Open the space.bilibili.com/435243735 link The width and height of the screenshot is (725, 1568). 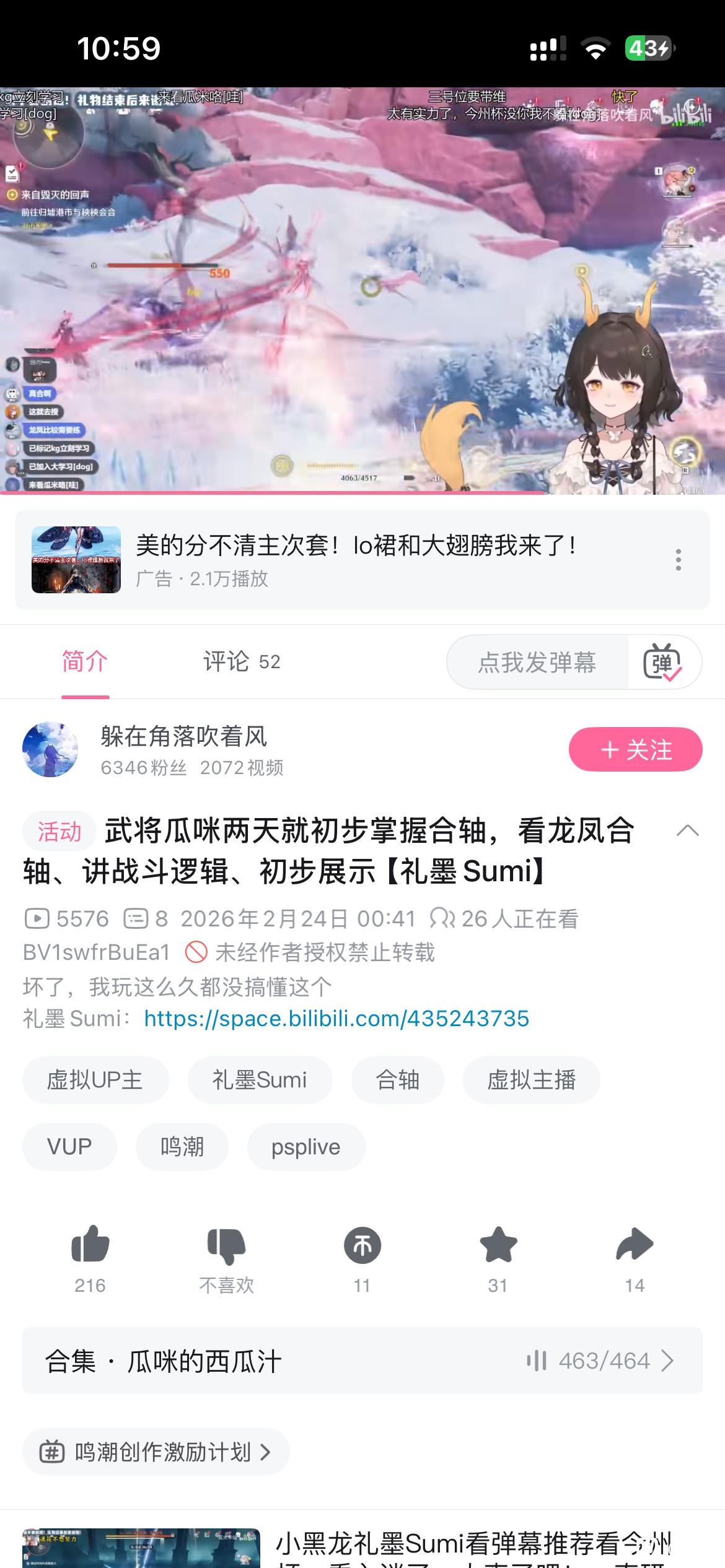[x=336, y=1019]
